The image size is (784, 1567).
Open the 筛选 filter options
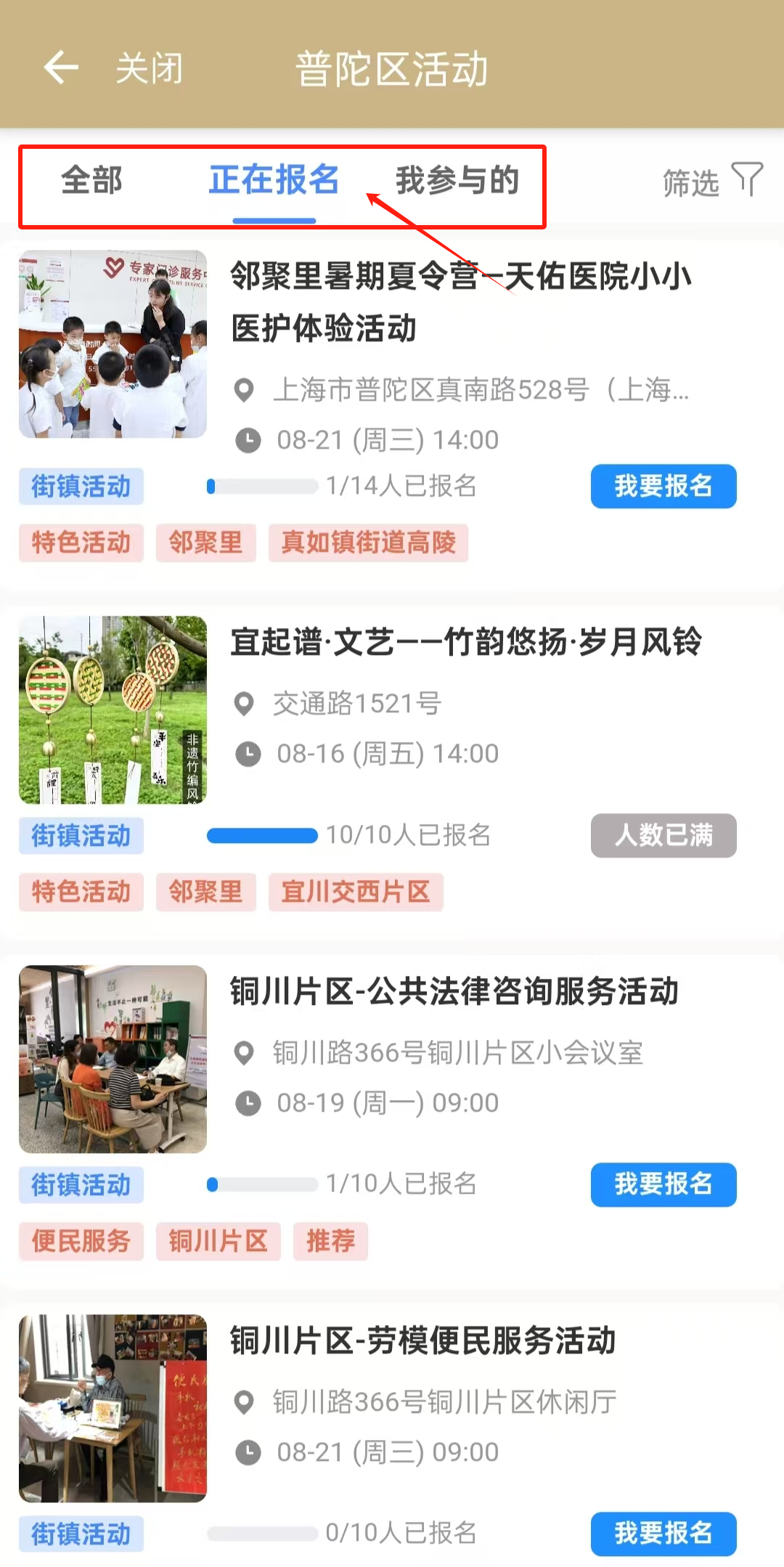(x=711, y=182)
